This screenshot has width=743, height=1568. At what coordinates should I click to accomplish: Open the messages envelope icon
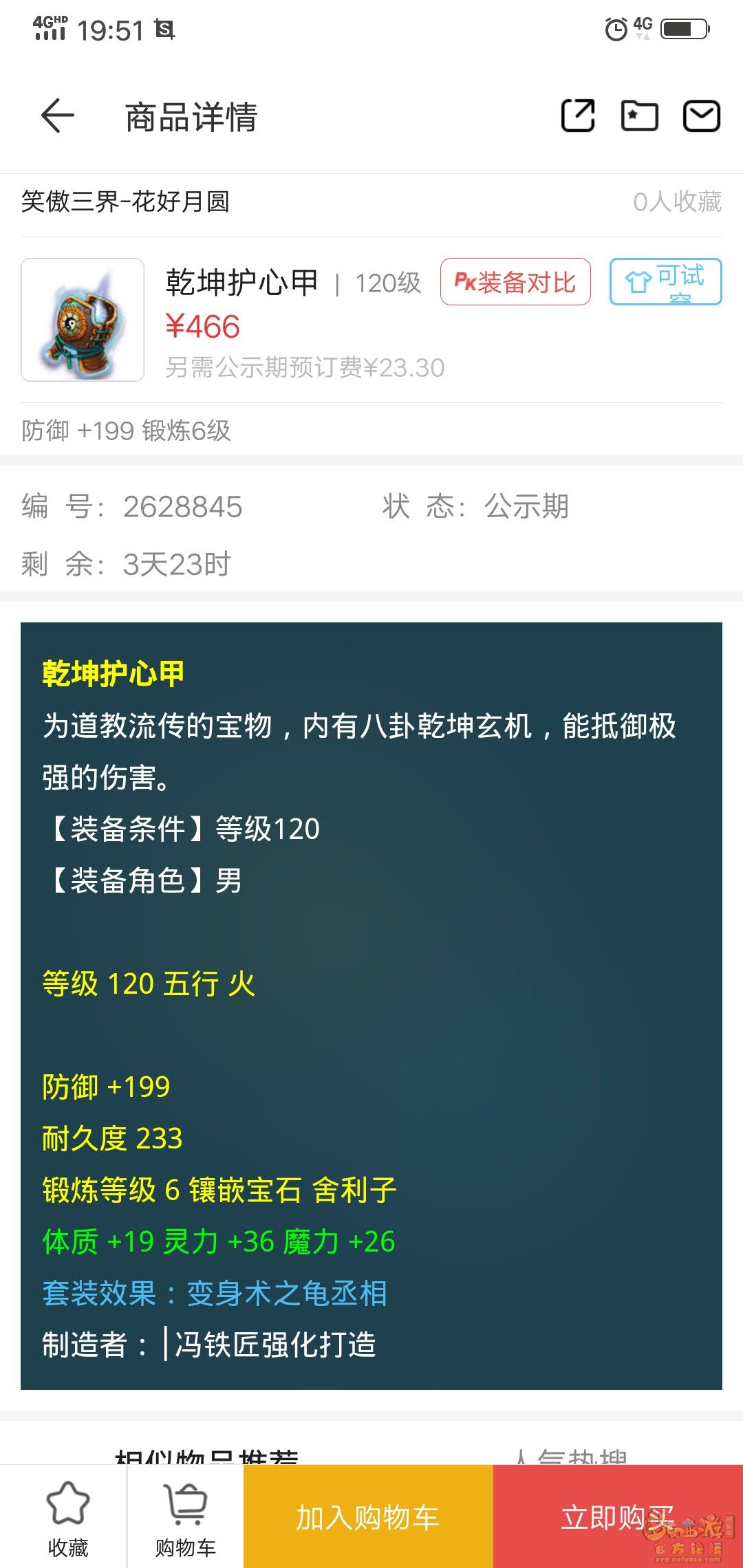coord(701,116)
